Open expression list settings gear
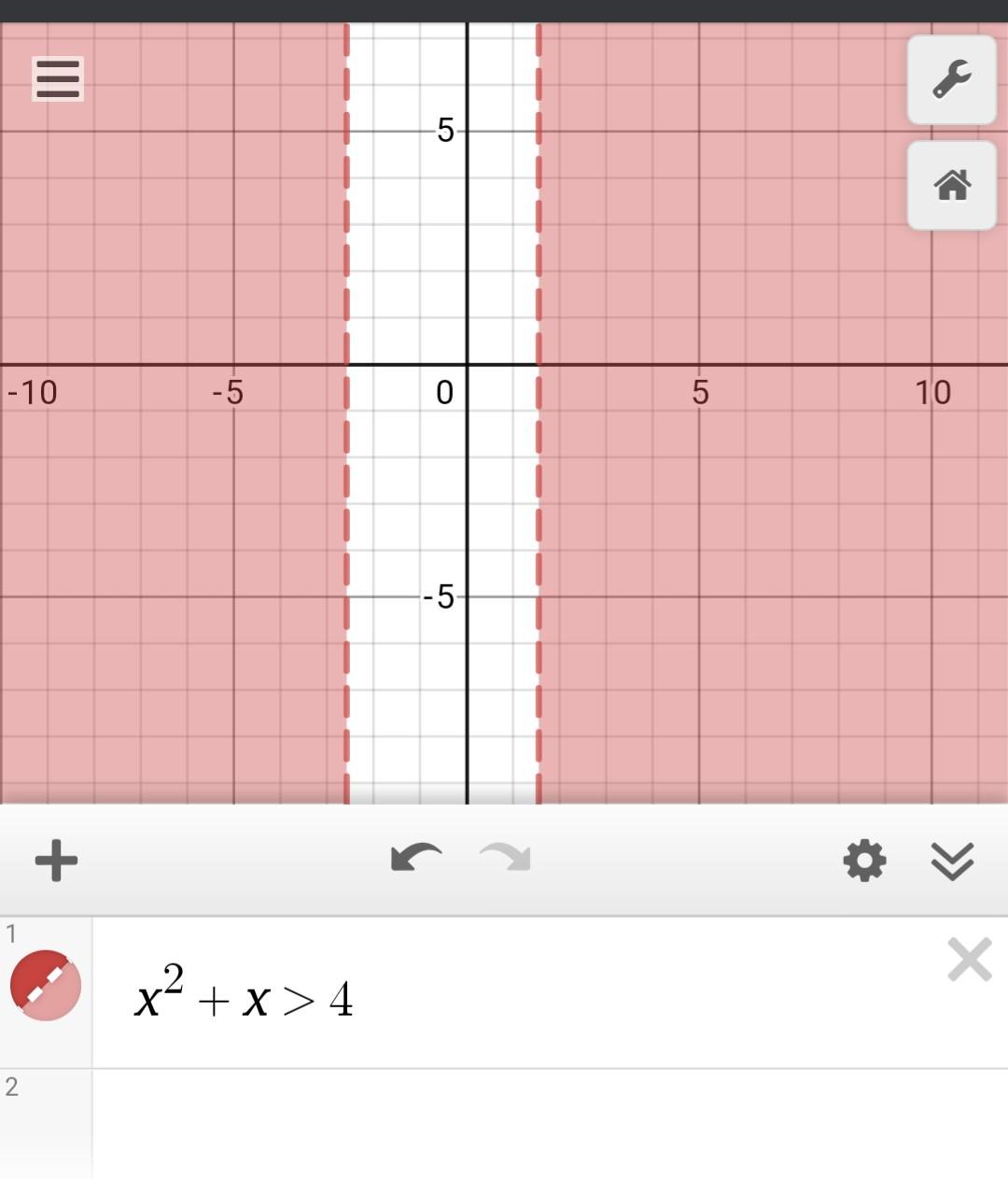The width and height of the screenshot is (1008, 1179). click(864, 860)
